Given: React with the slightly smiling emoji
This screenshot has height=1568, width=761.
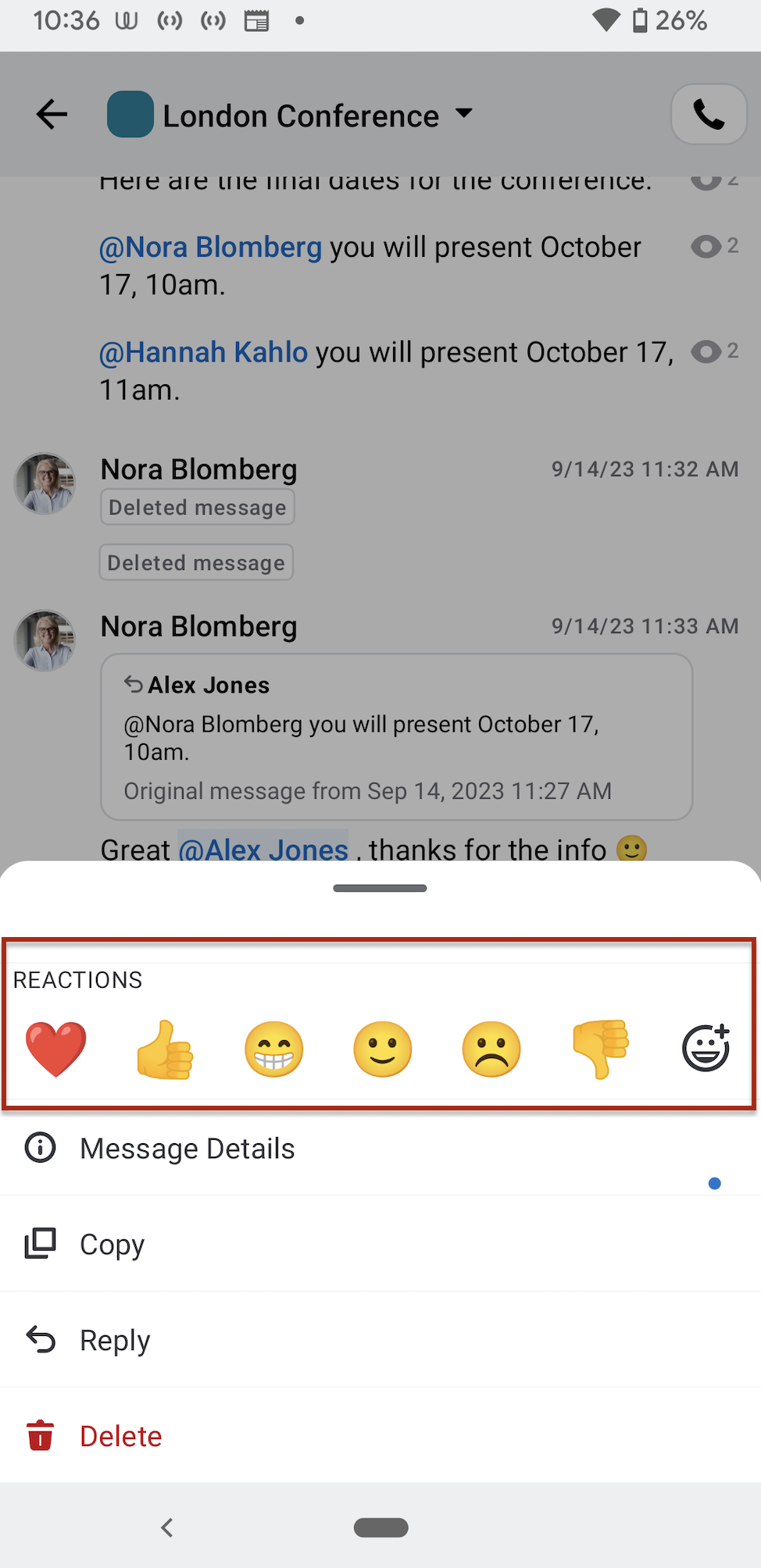Looking at the screenshot, I should point(382,1049).
